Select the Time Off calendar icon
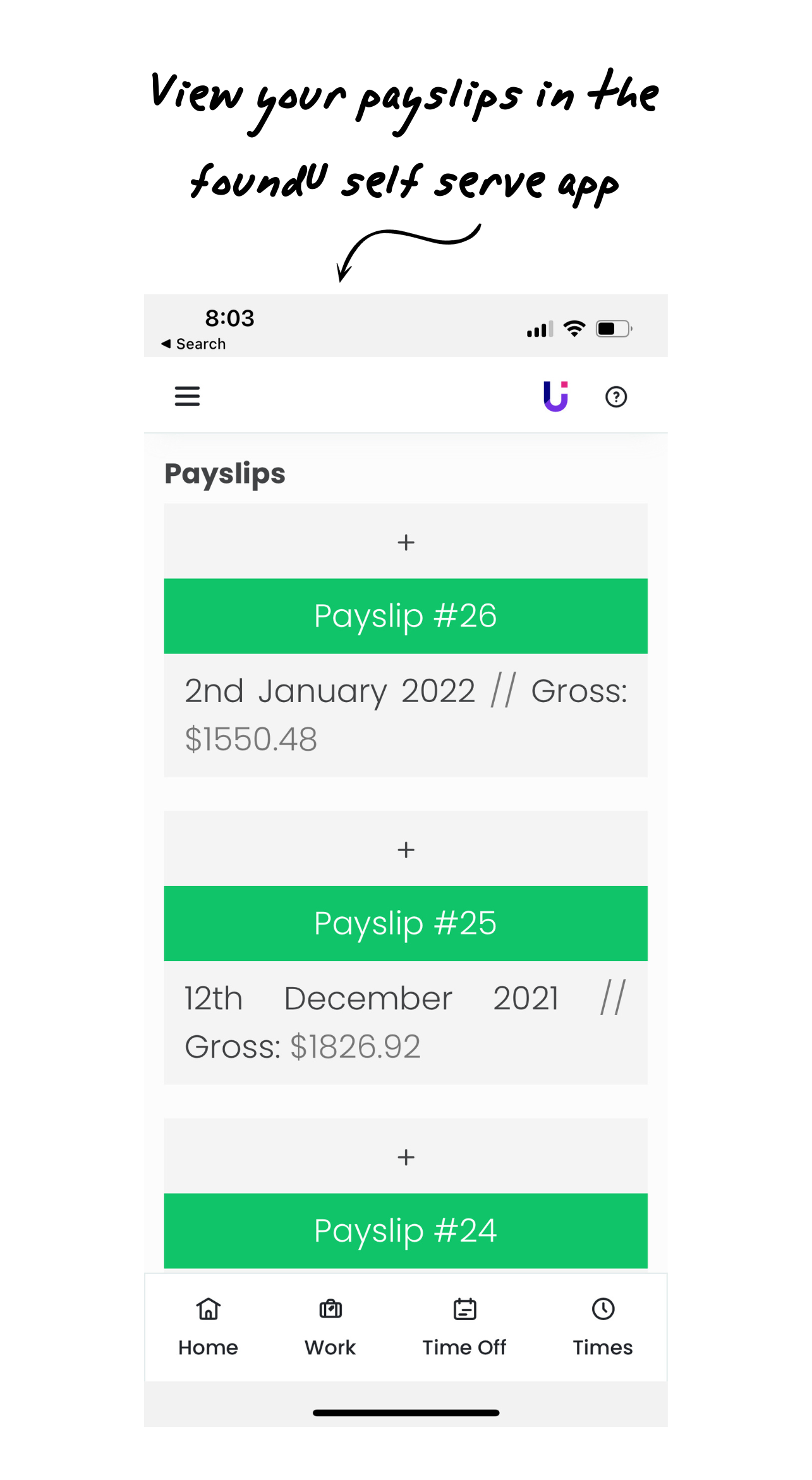The height and width of the screenshot is (1480, 812). tap(464, 1309)
